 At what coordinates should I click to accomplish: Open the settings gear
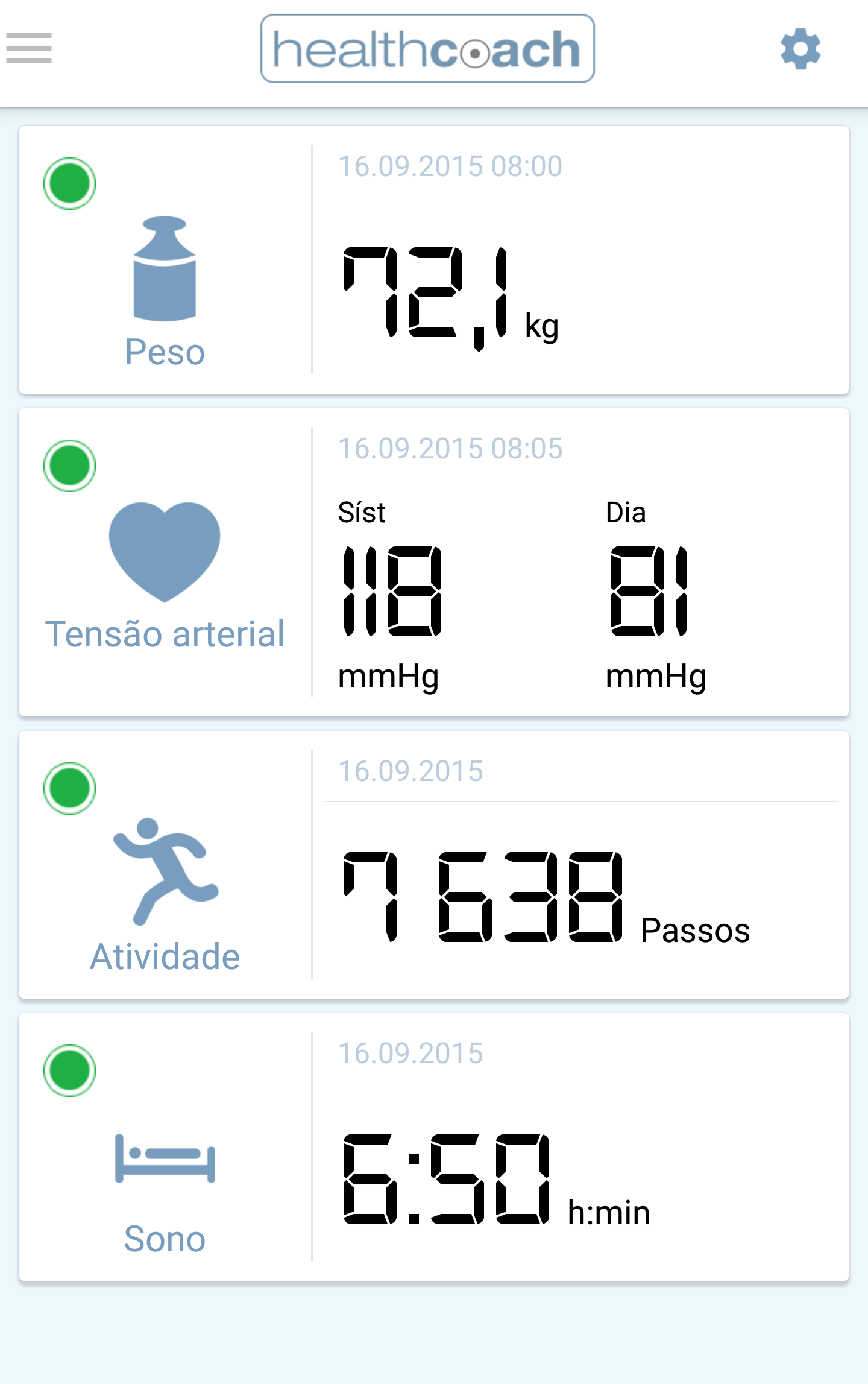800,48
